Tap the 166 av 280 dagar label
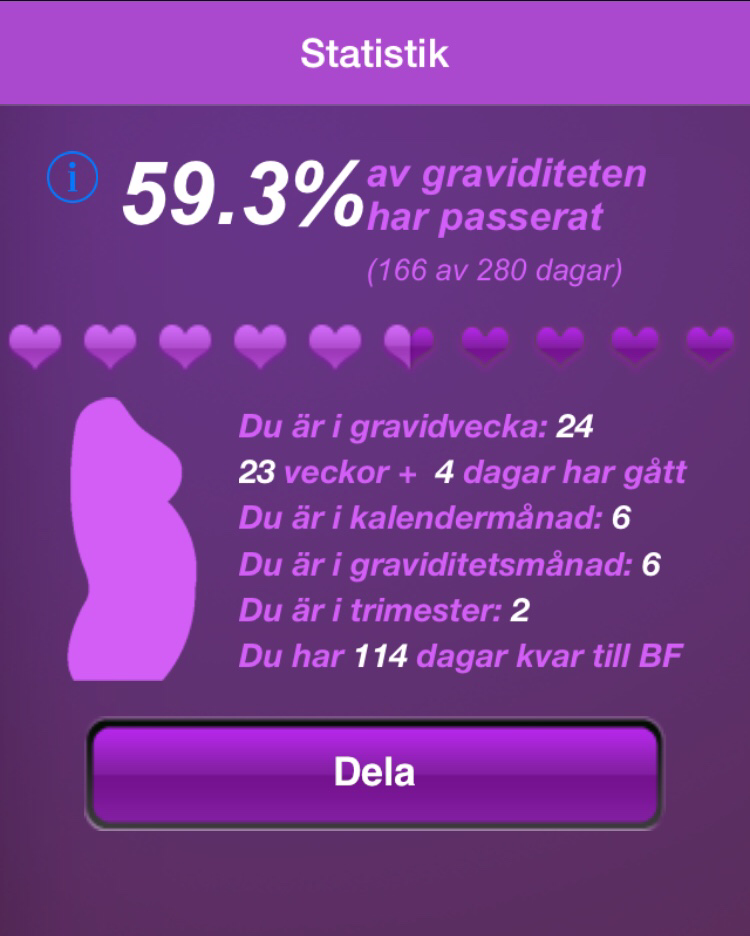 498,268
